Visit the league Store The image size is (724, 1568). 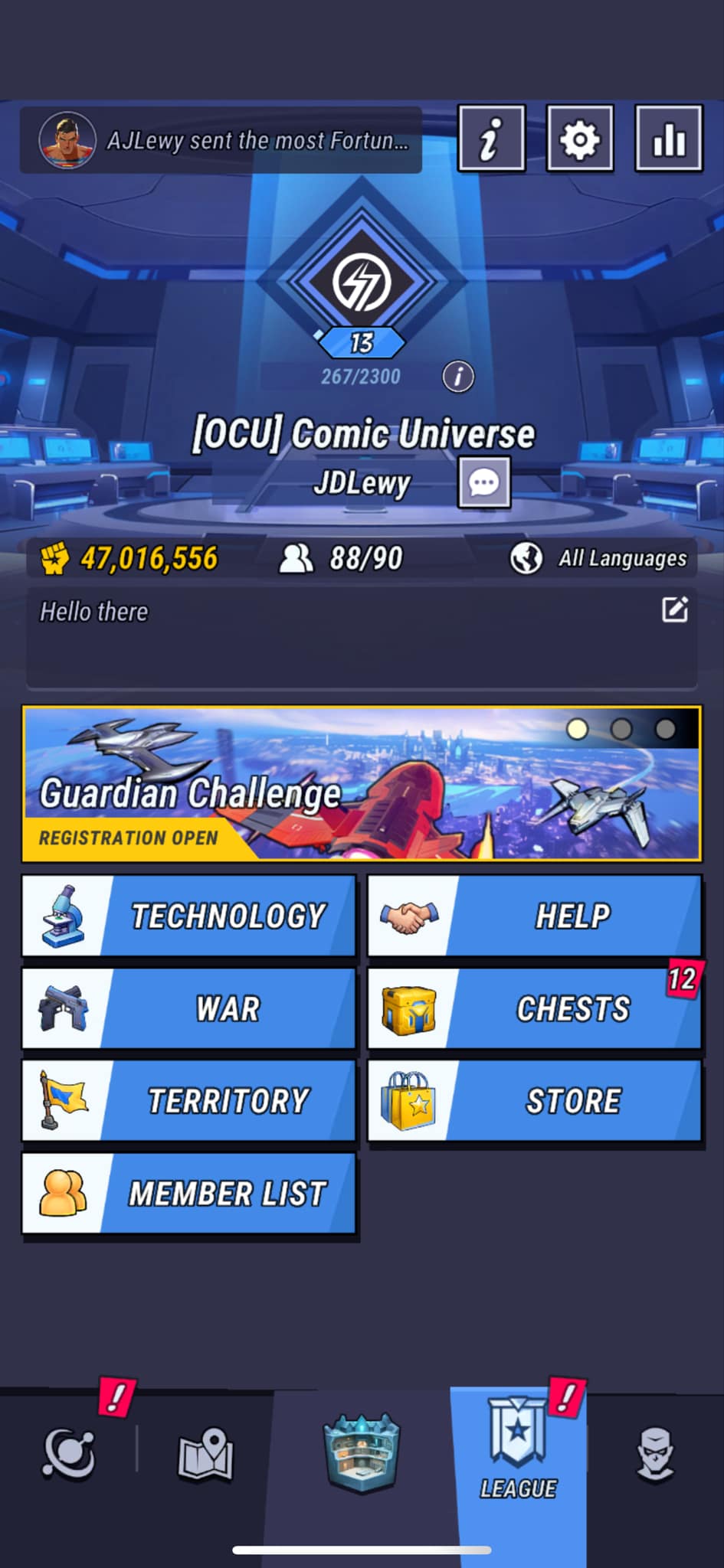tap(535, 1101)
